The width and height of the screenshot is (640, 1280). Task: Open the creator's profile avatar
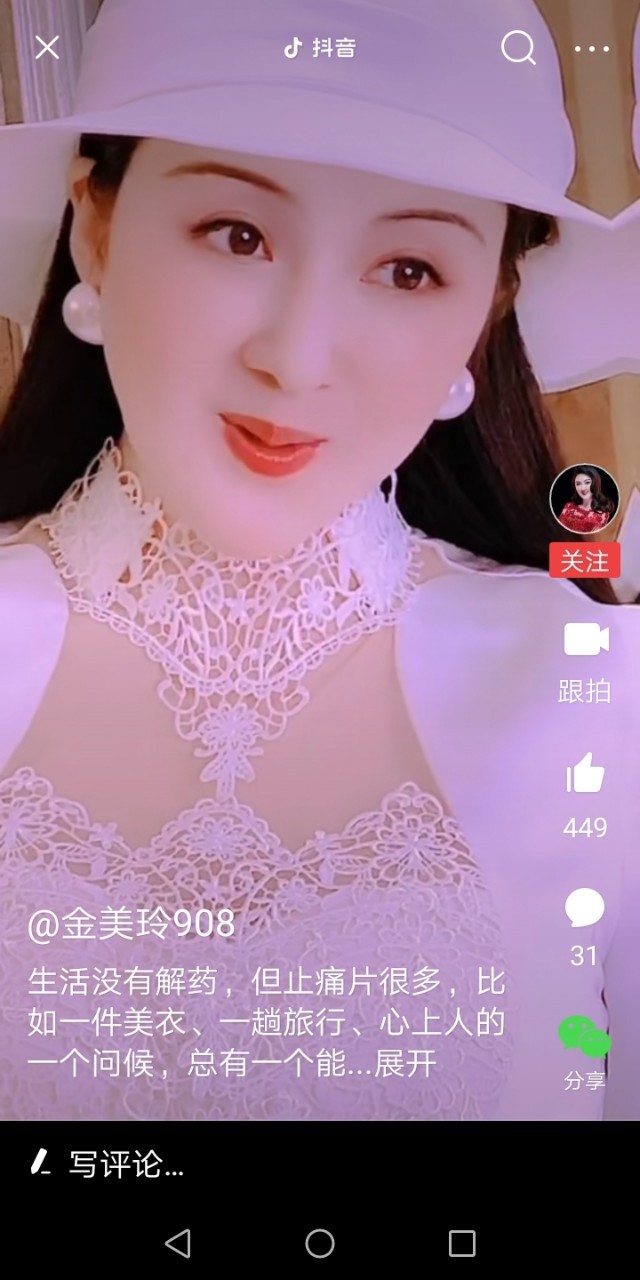tap(584, 499)
